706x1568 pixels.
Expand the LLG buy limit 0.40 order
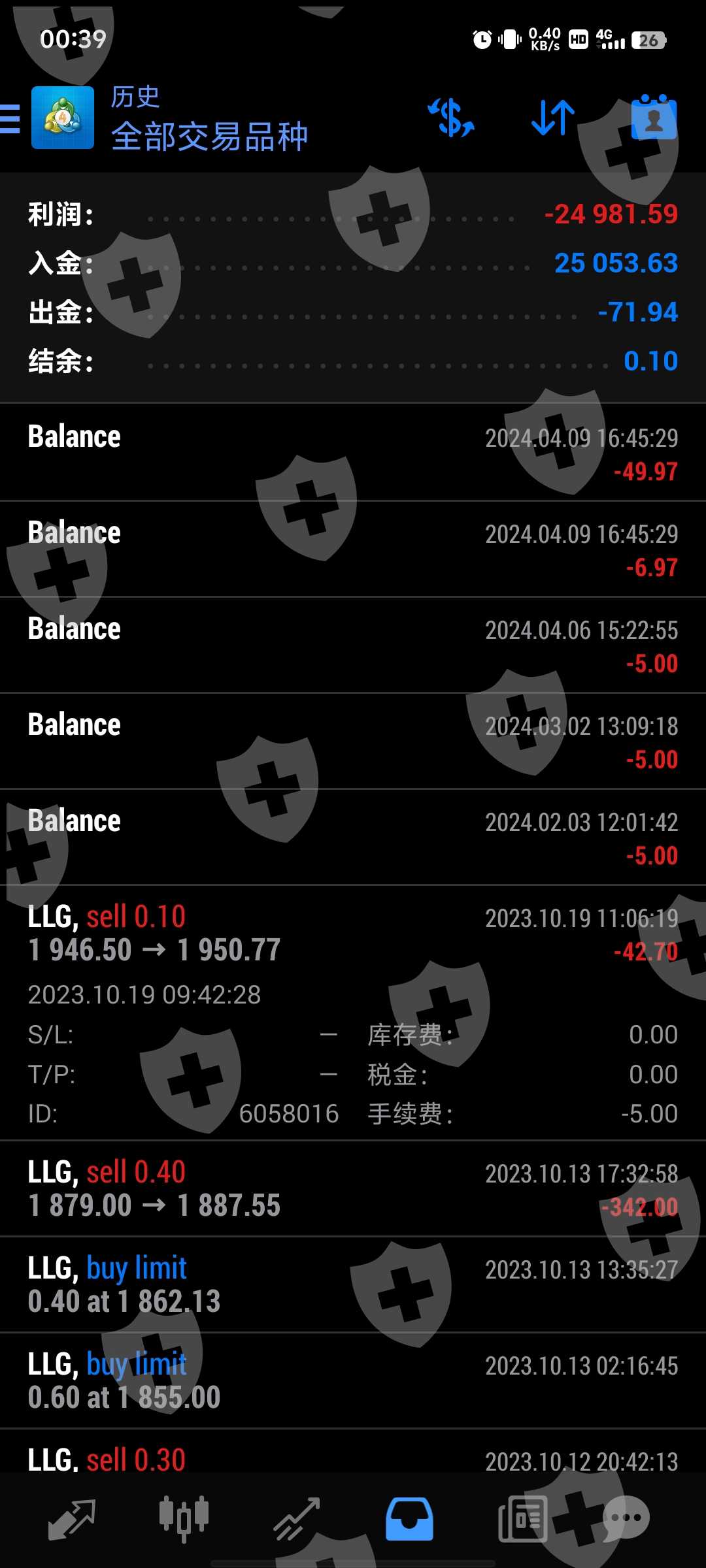[353, 1284]
